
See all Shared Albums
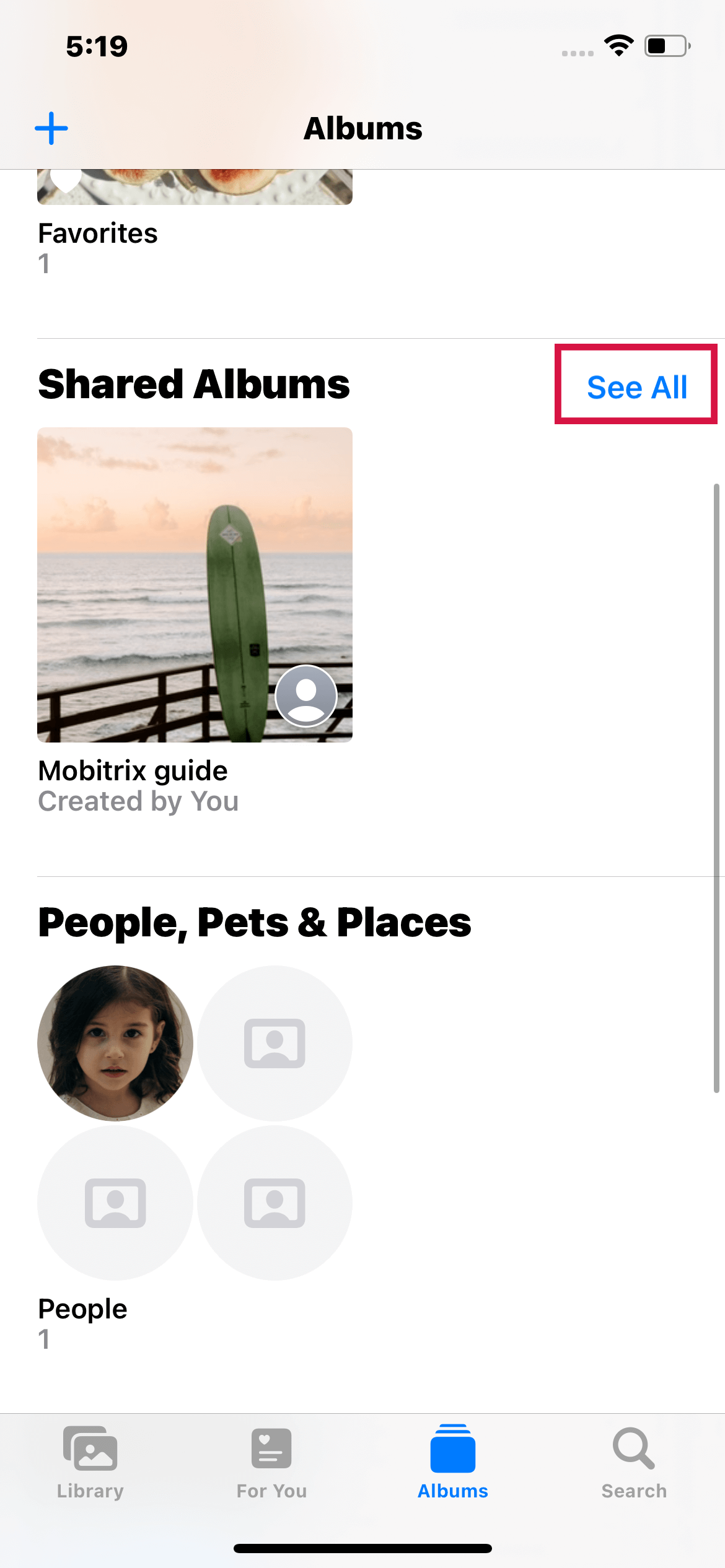click(x=636, y=387)
